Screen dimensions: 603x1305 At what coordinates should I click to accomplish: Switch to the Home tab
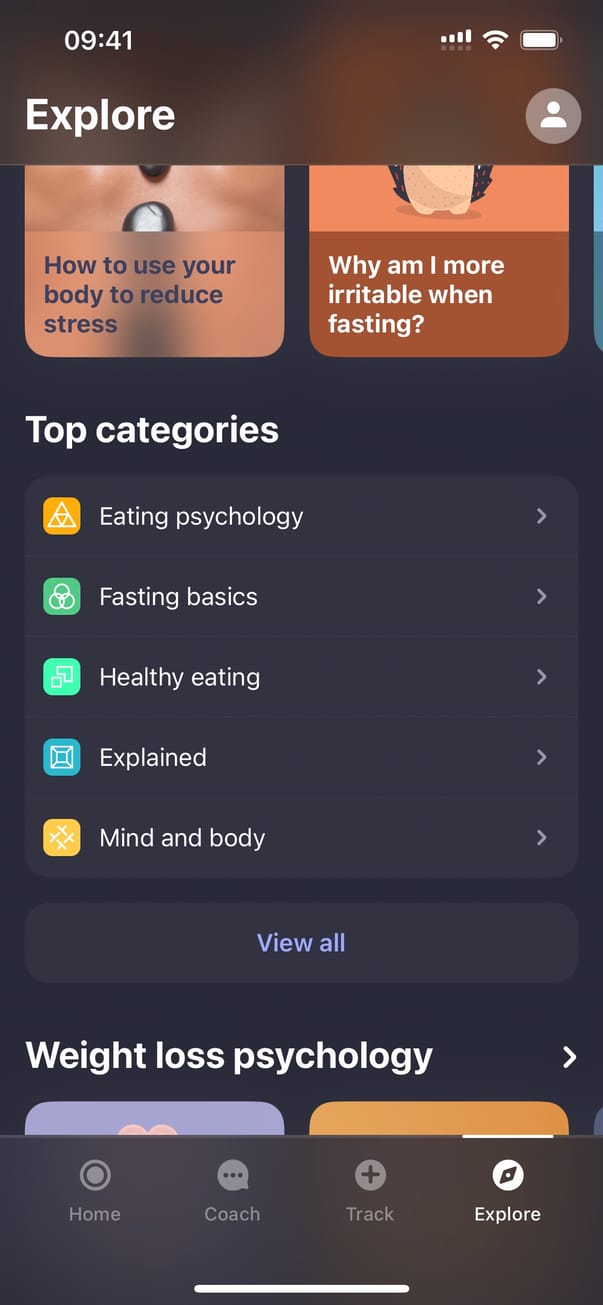(x=95, y=1192)
